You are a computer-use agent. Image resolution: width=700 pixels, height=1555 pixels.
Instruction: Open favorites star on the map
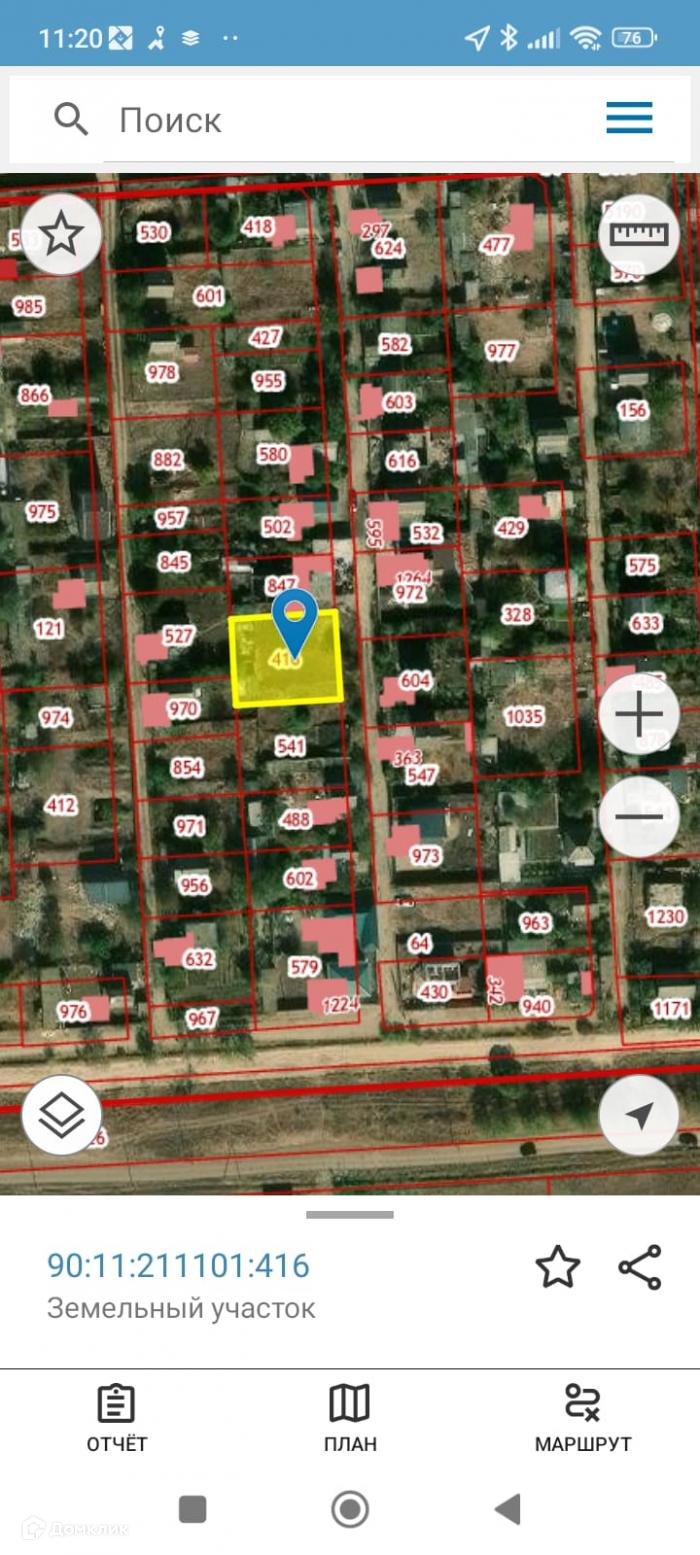61,234
